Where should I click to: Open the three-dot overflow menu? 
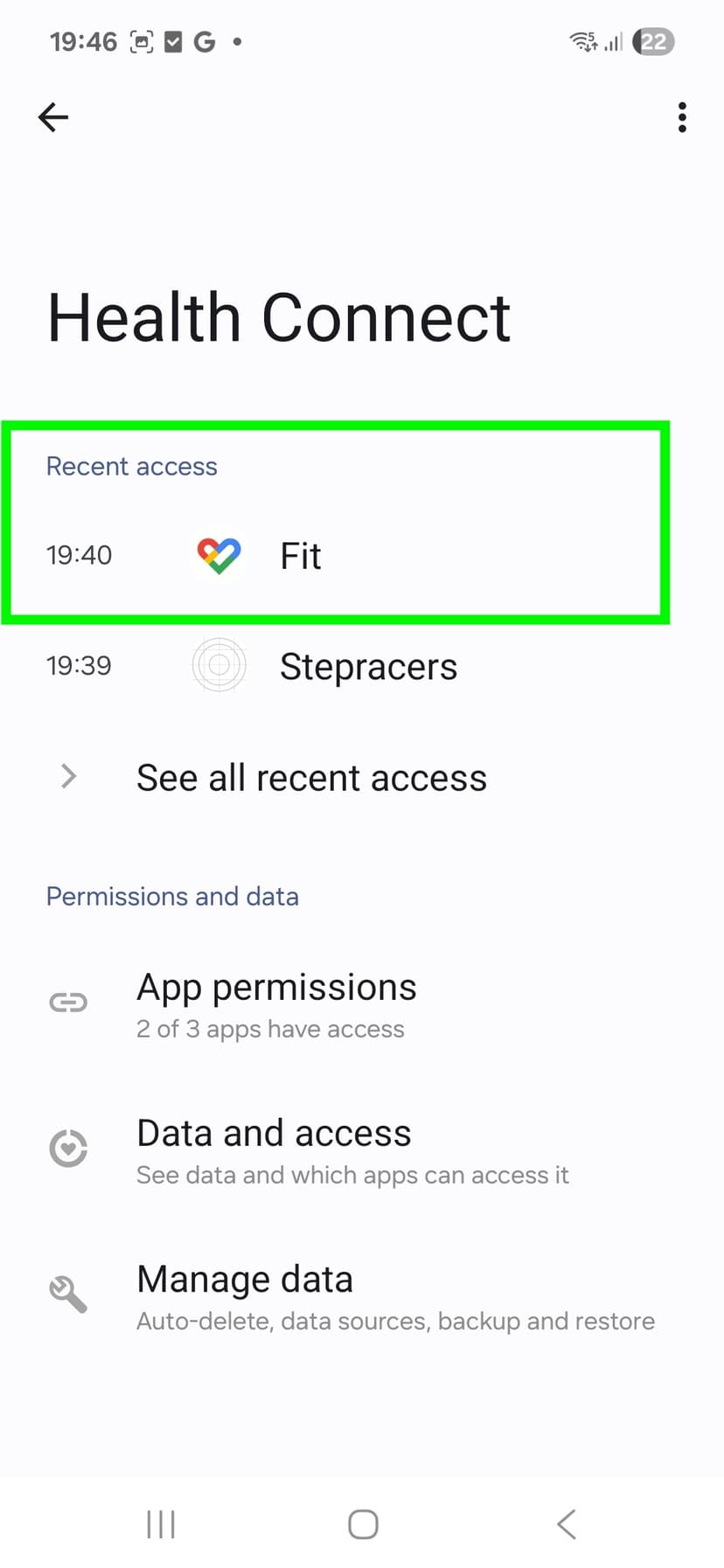681,116
